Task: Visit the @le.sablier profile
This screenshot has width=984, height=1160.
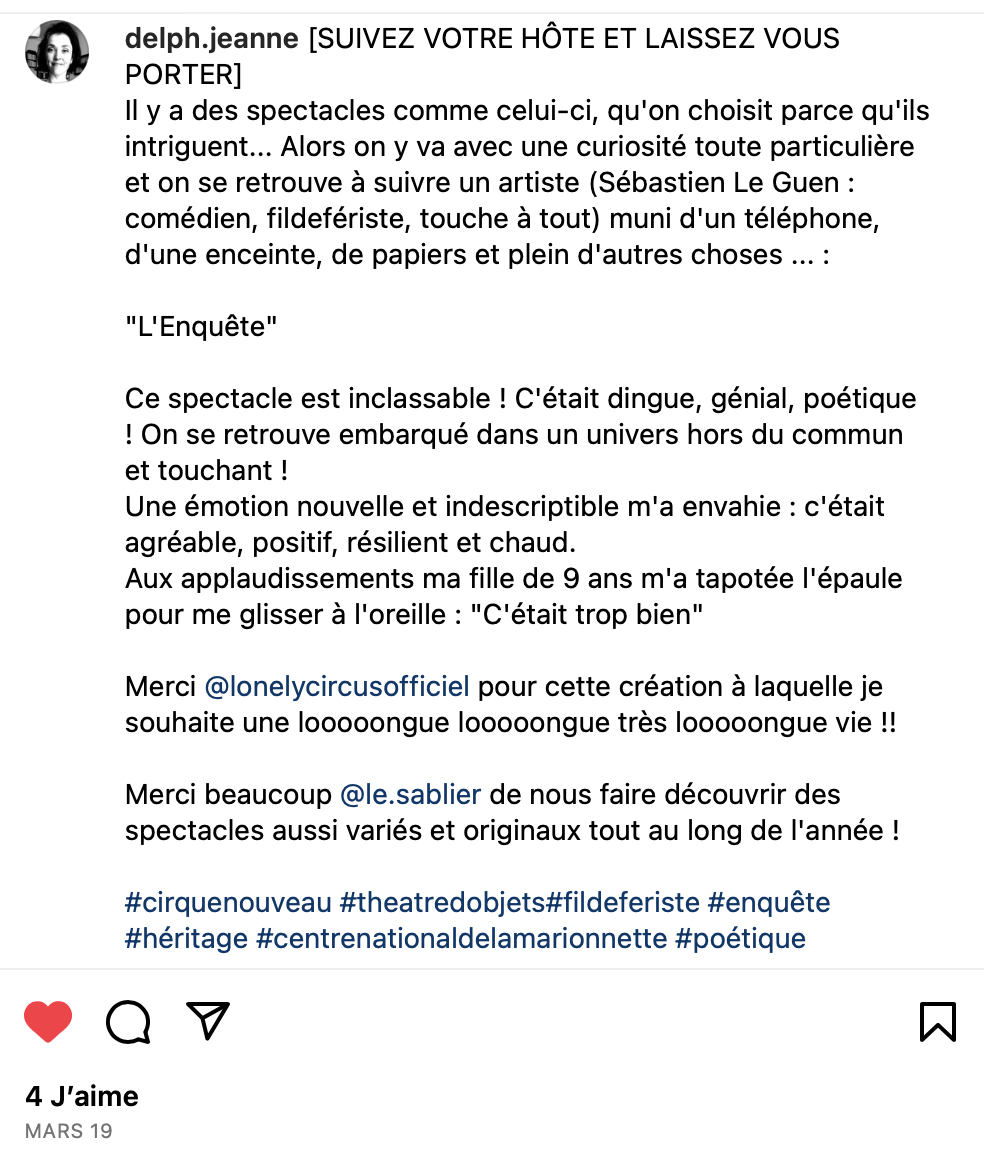Action: point(411,795)
